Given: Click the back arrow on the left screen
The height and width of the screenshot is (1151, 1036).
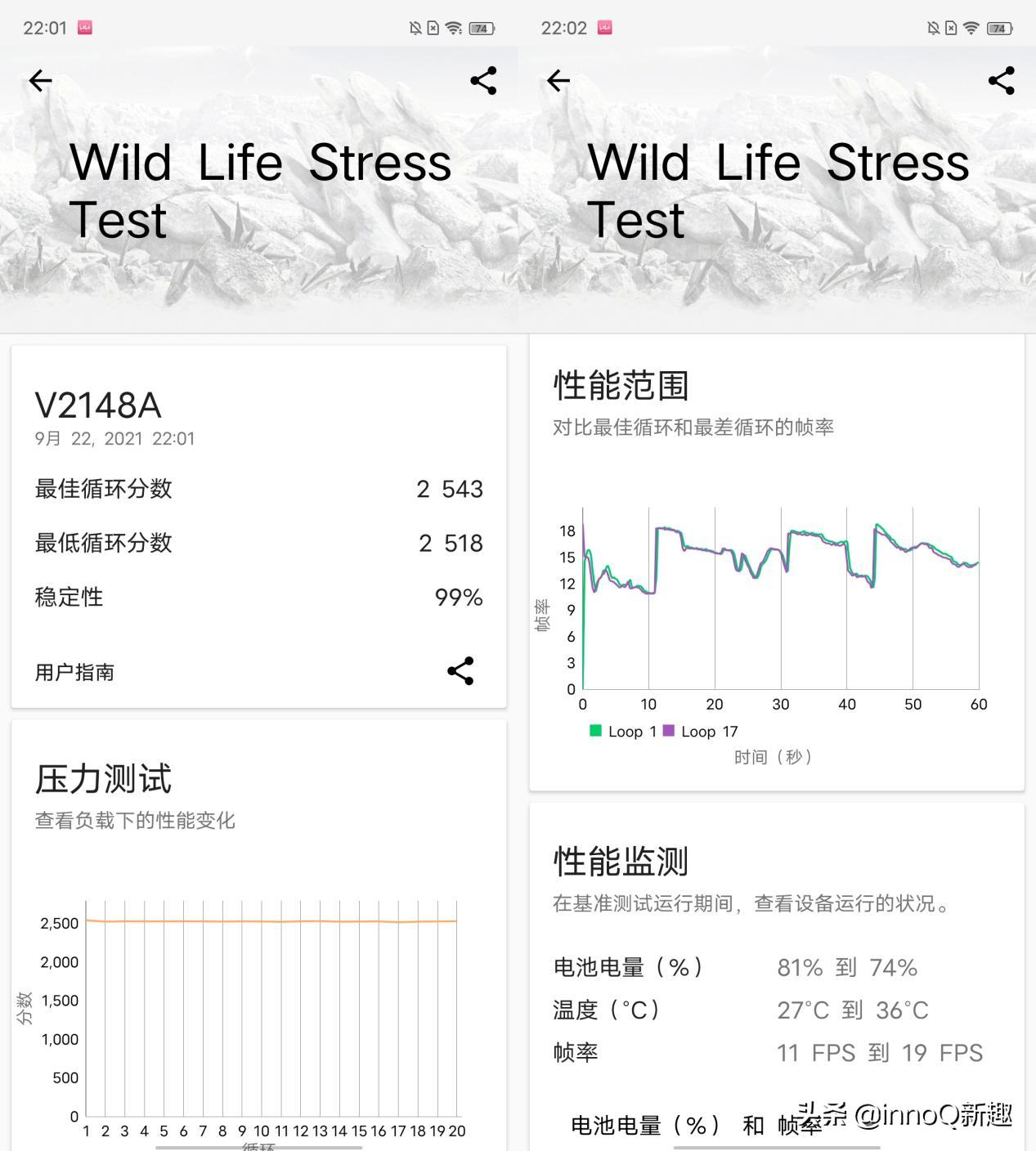Looking at the screenshot, I should (39, 80).
